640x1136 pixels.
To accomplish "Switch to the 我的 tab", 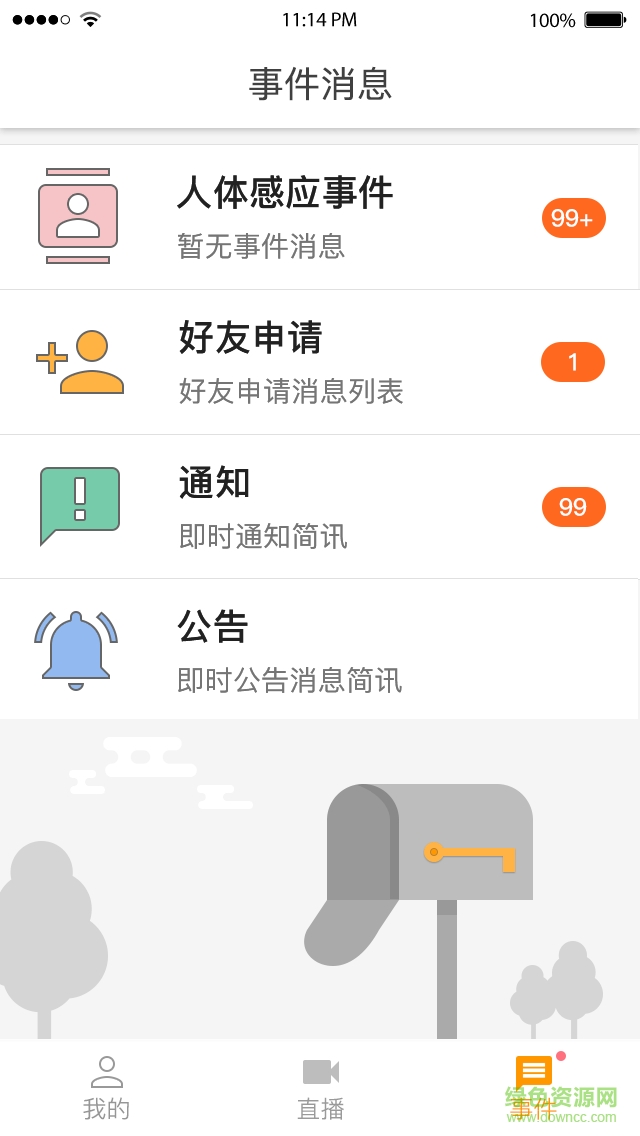I will click(106, 1087).
